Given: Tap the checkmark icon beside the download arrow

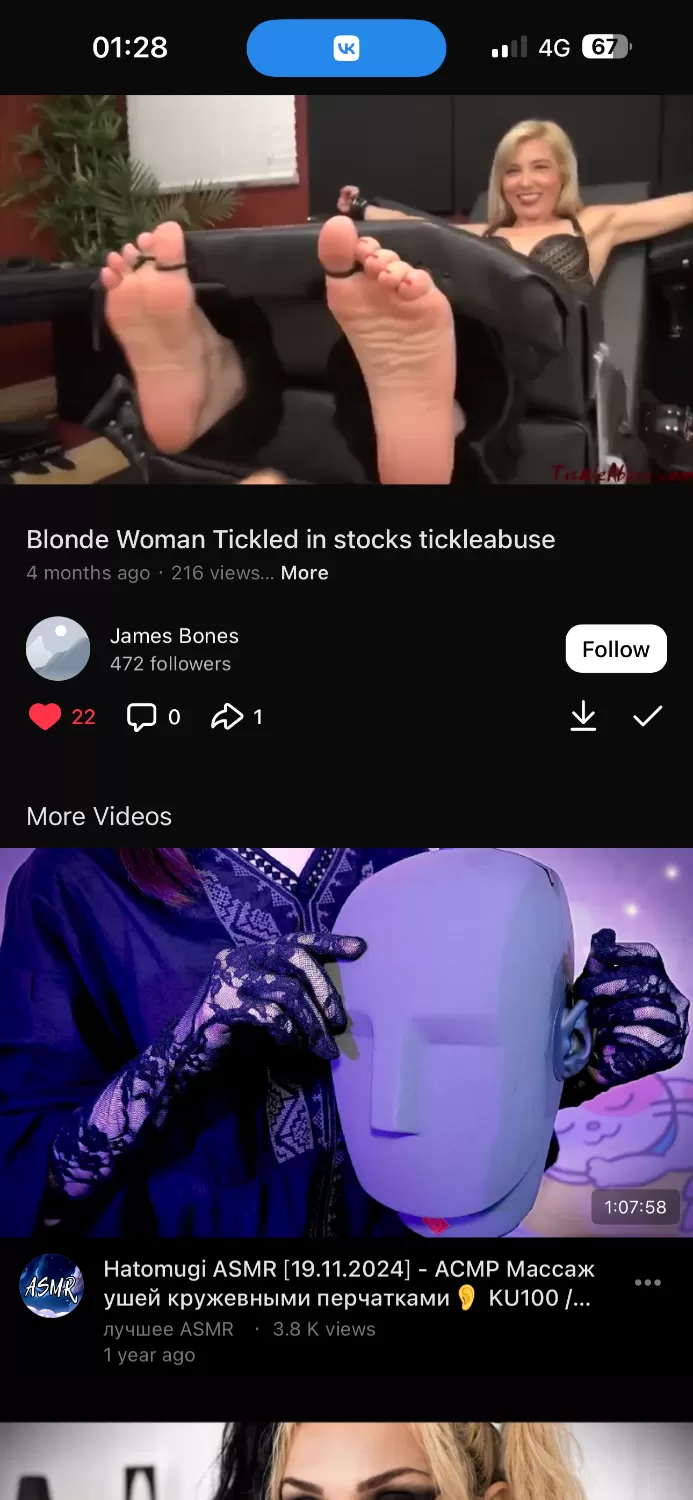Looking at the screenshot, I should [648, 716].
